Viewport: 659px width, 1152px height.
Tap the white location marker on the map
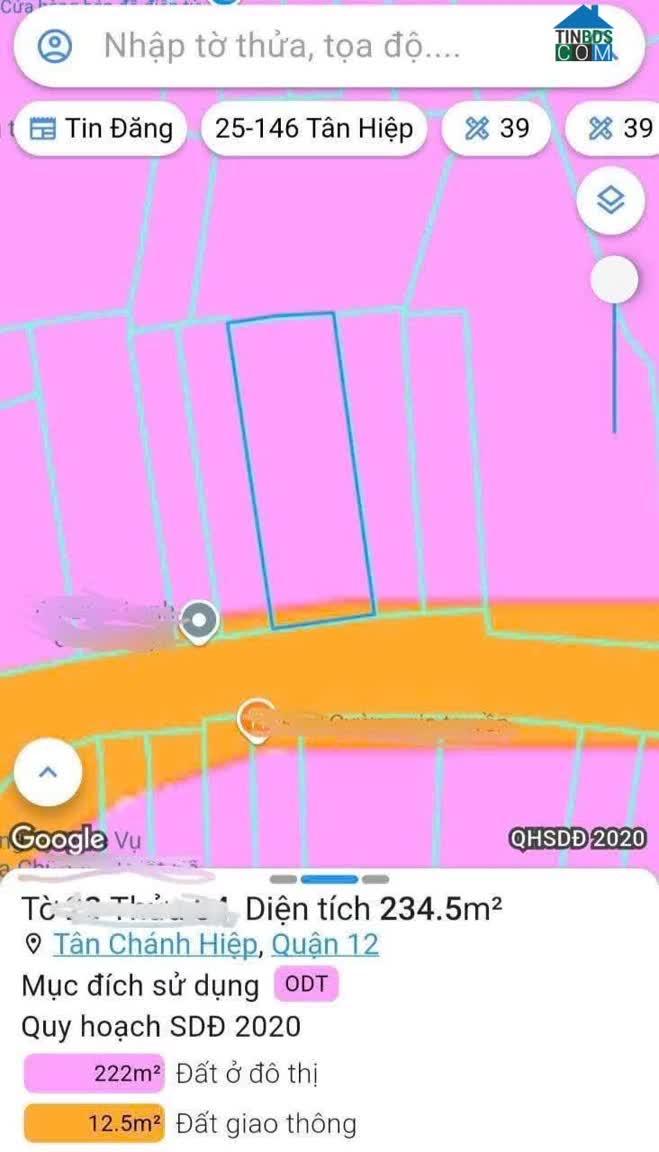pyautogui.click(x=199, y=622)
